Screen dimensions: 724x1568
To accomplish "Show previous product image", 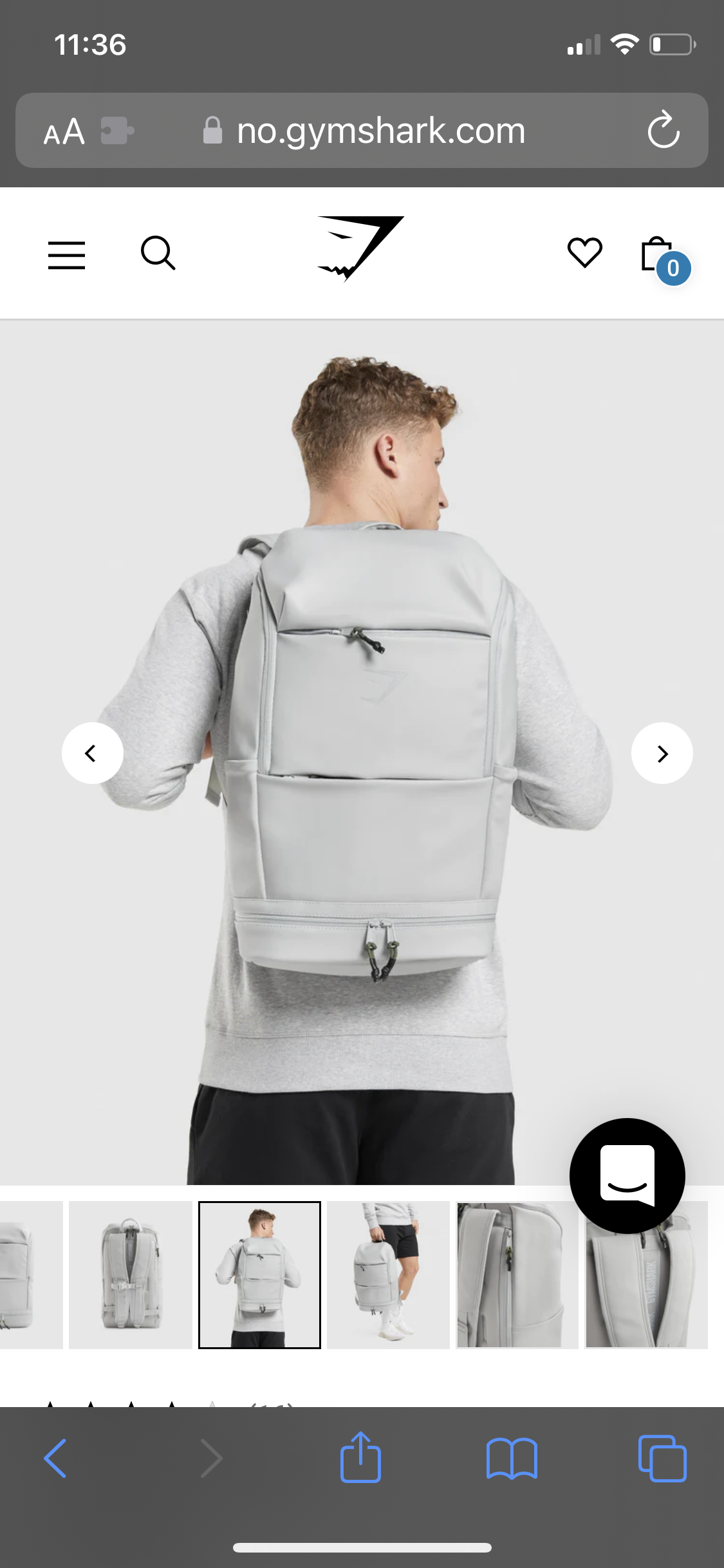I will [93, 753].
